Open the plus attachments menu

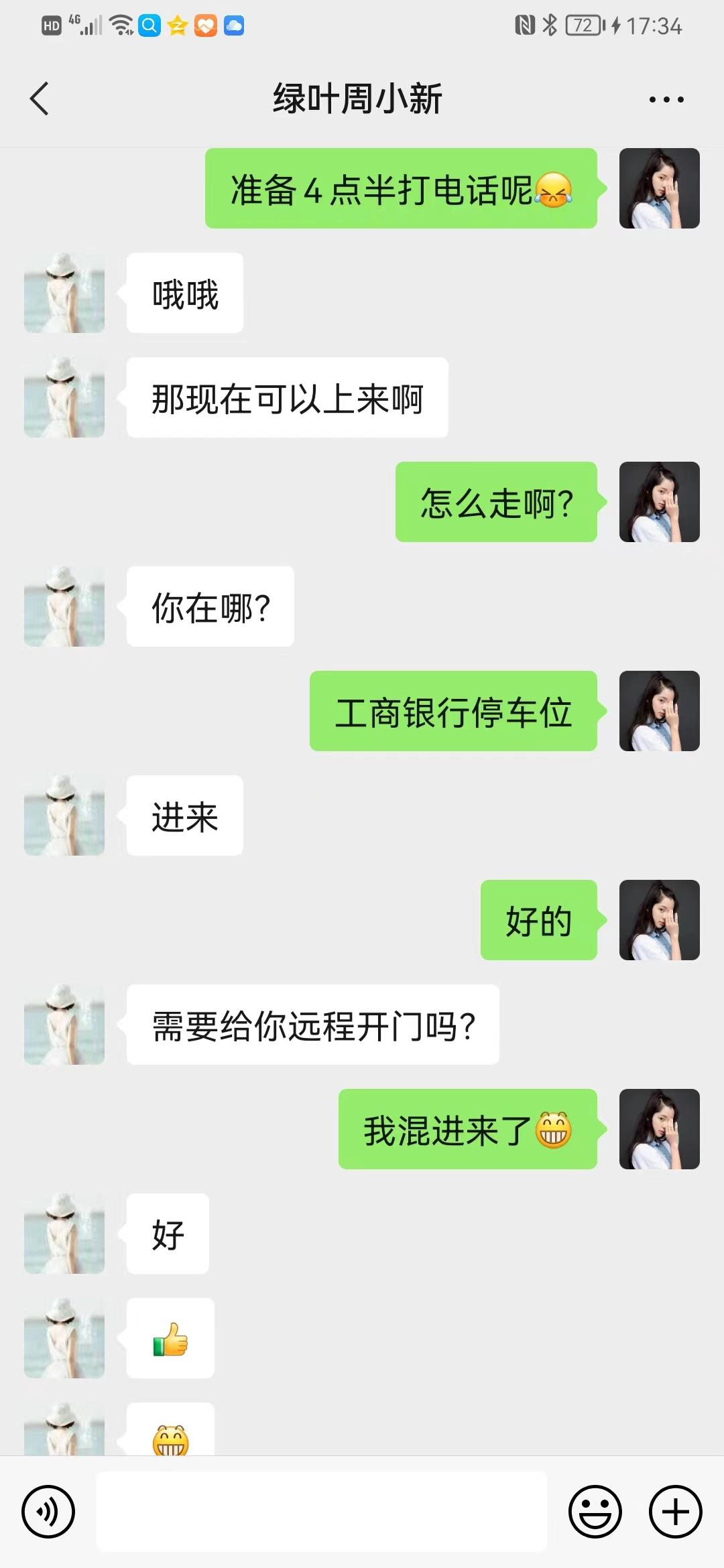click(x=675, y=1511)
